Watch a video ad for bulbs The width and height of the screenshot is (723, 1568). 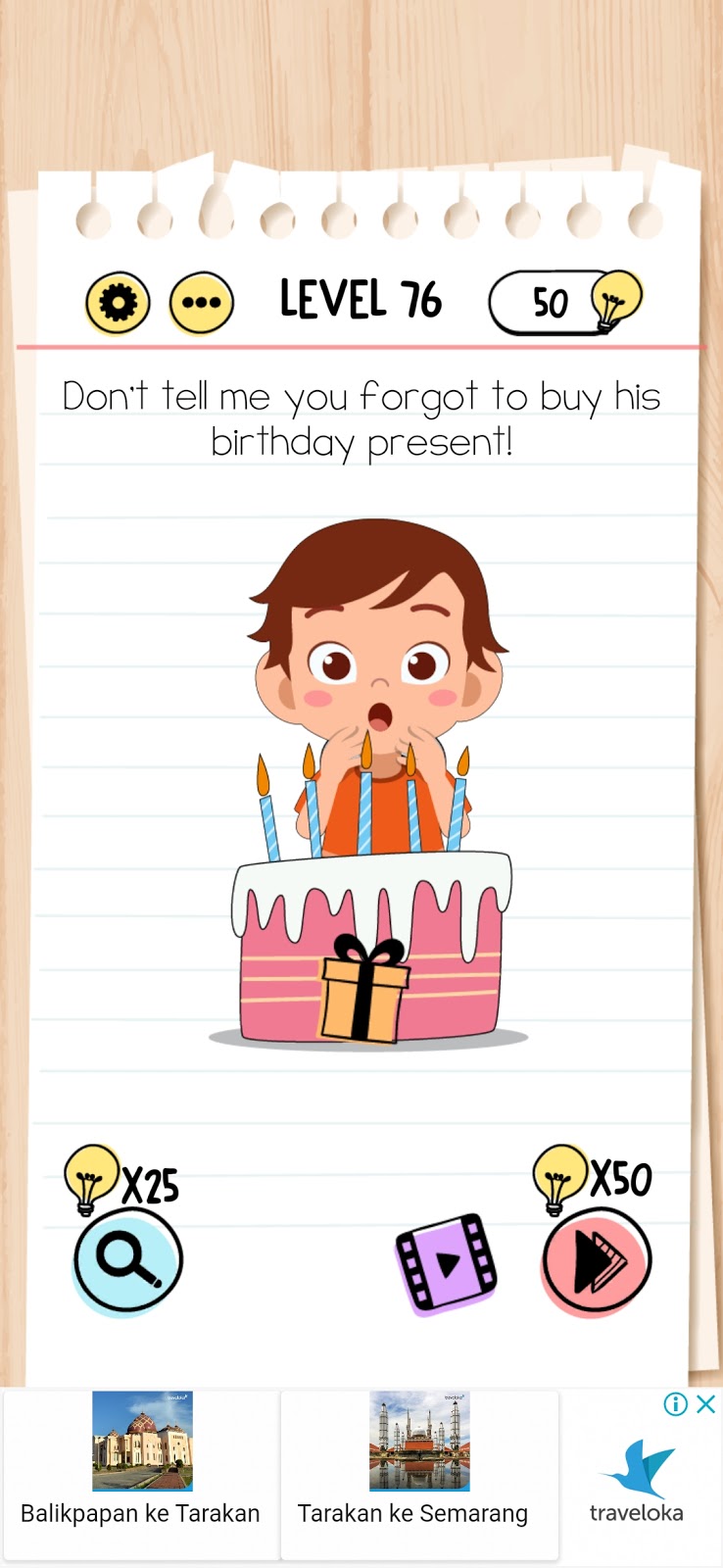446,1263
